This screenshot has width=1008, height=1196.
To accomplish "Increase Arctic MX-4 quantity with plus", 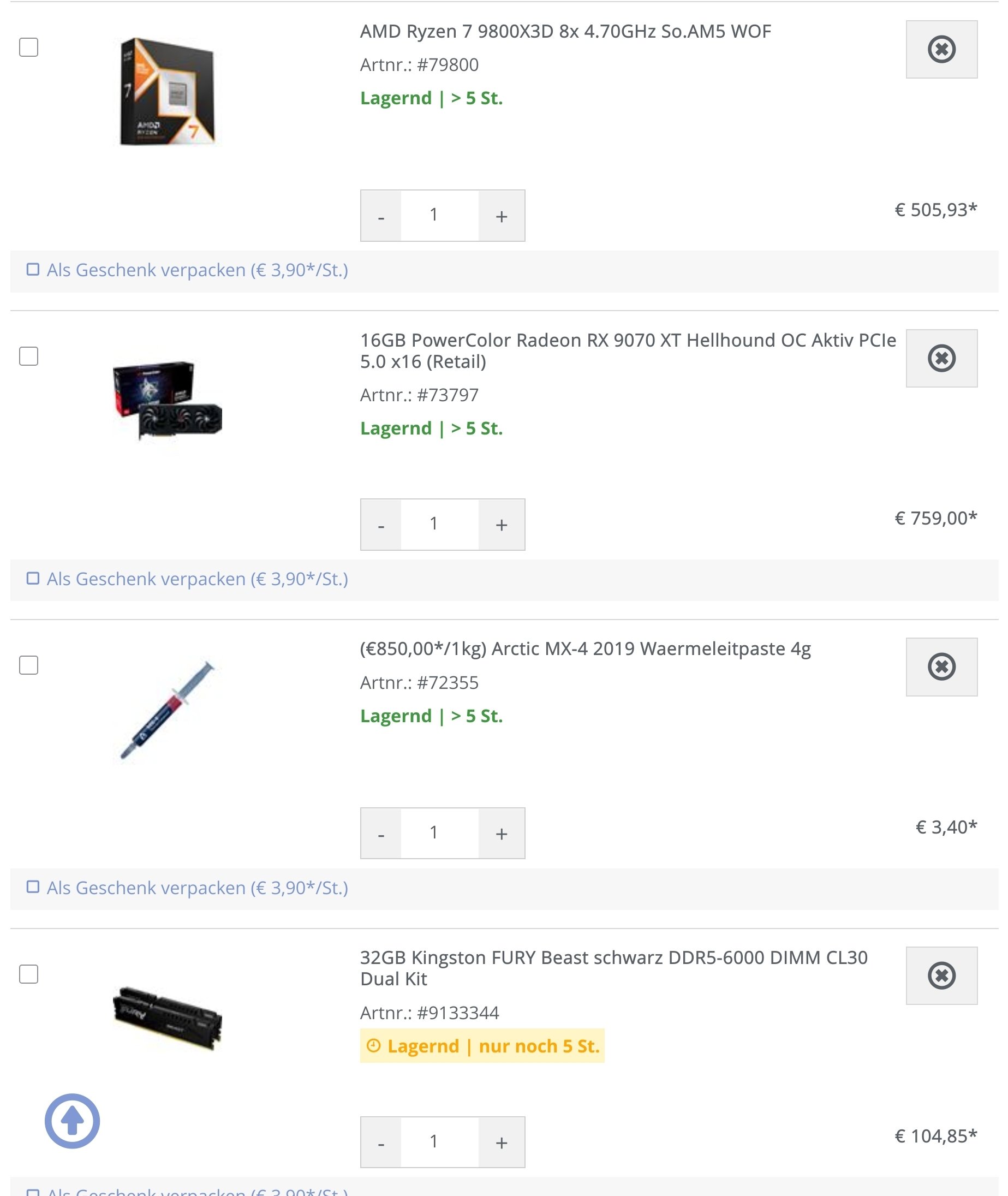I will (x=501, y=833).
